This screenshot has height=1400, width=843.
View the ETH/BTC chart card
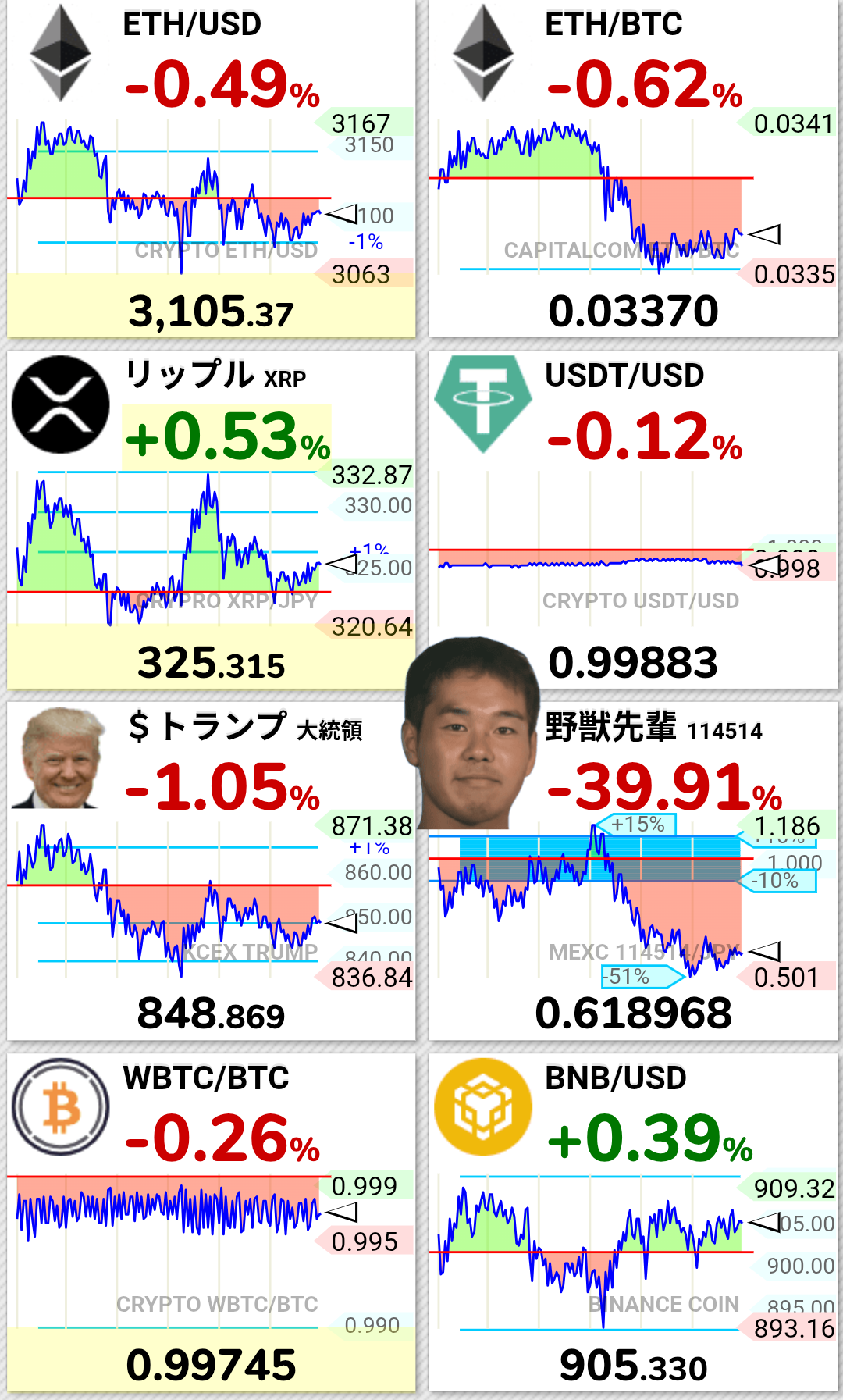pos(633,169)
